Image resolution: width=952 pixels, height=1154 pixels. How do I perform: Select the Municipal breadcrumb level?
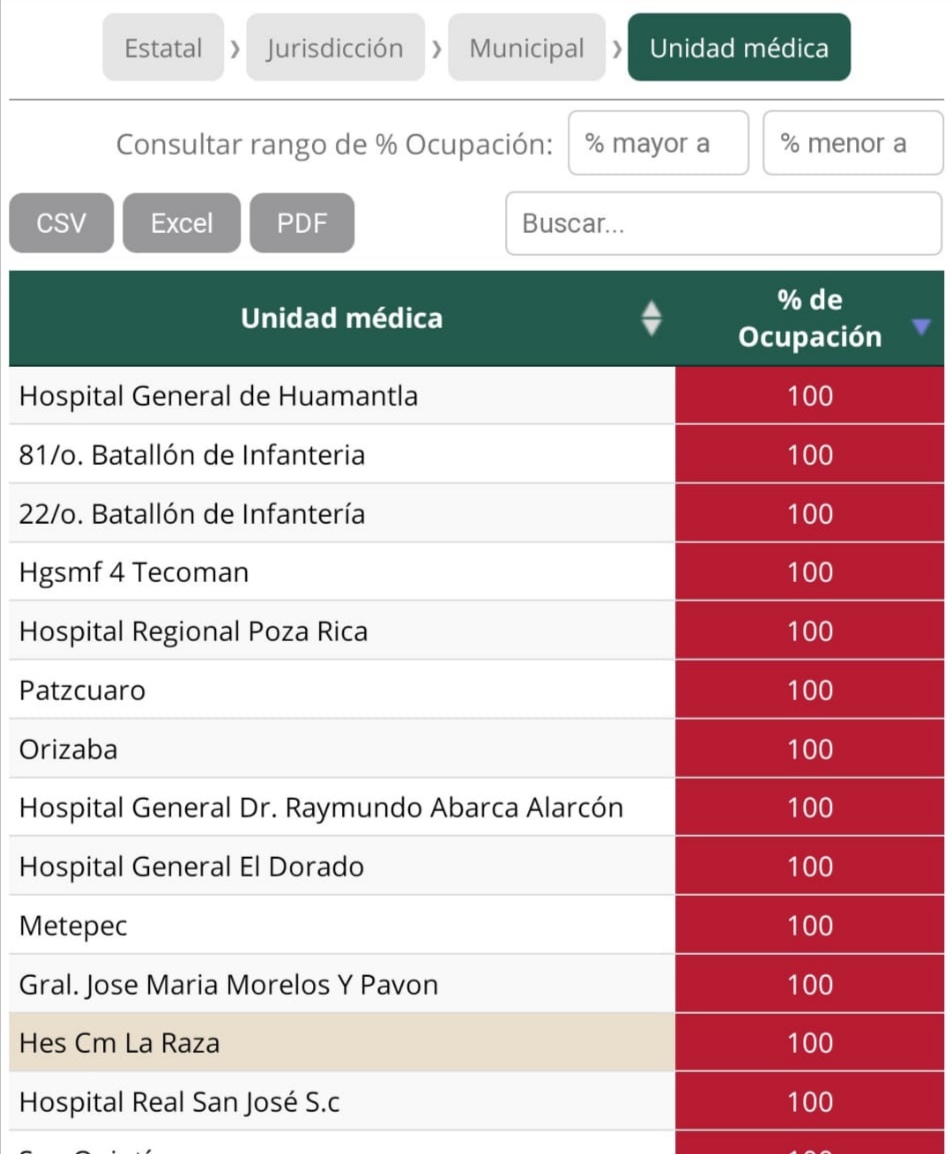(526, 46)
